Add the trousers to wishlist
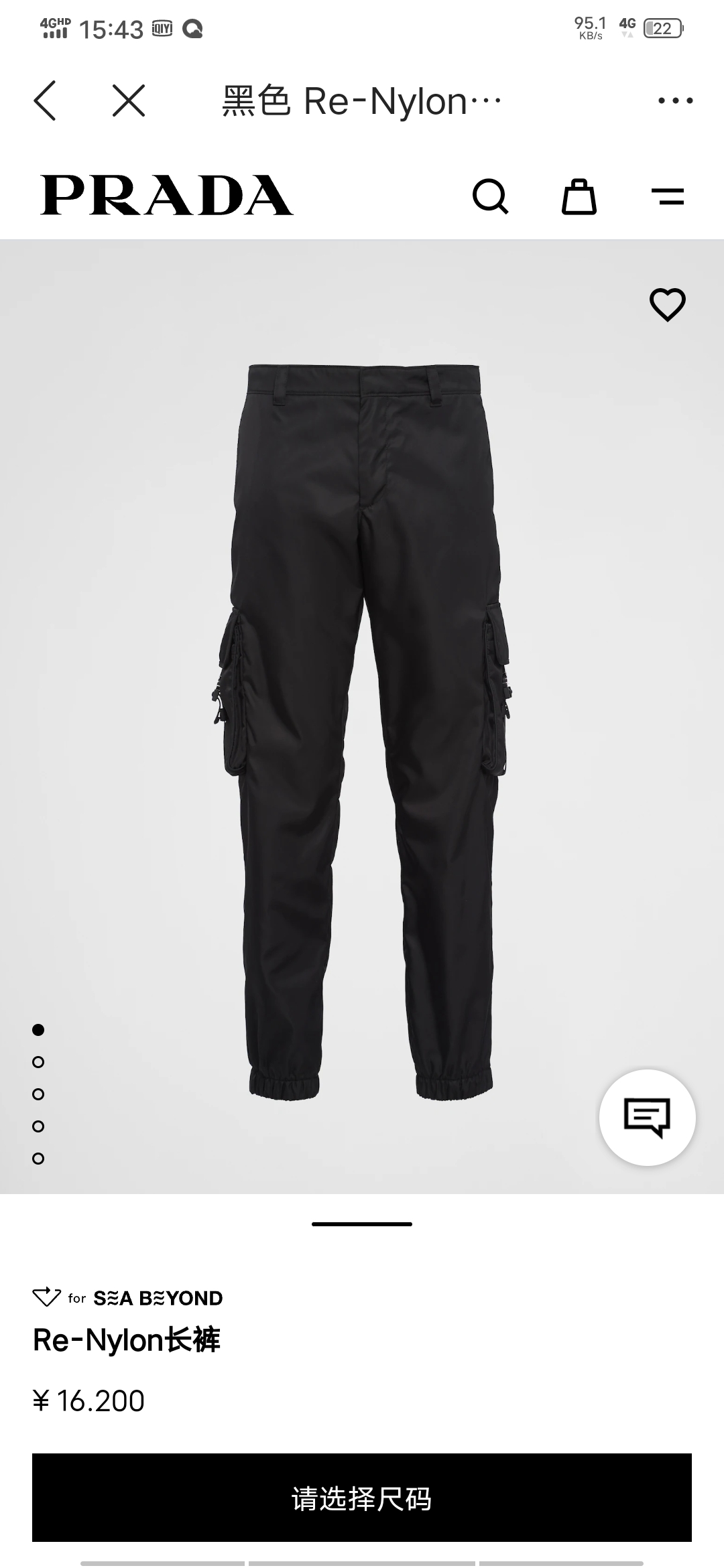Image resolution: width=724 pixels, height=1568 pixels. [668, 305]
